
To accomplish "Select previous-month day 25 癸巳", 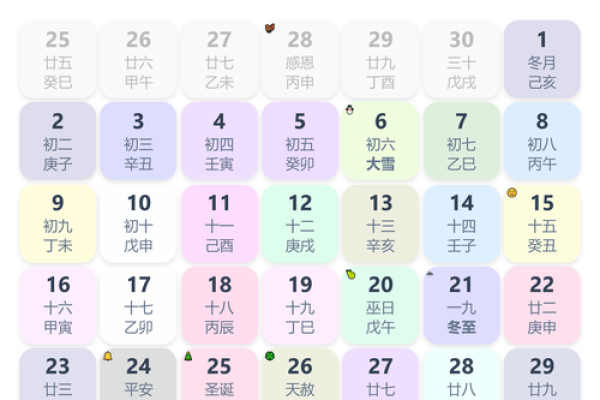I will (x=58, y=60).
